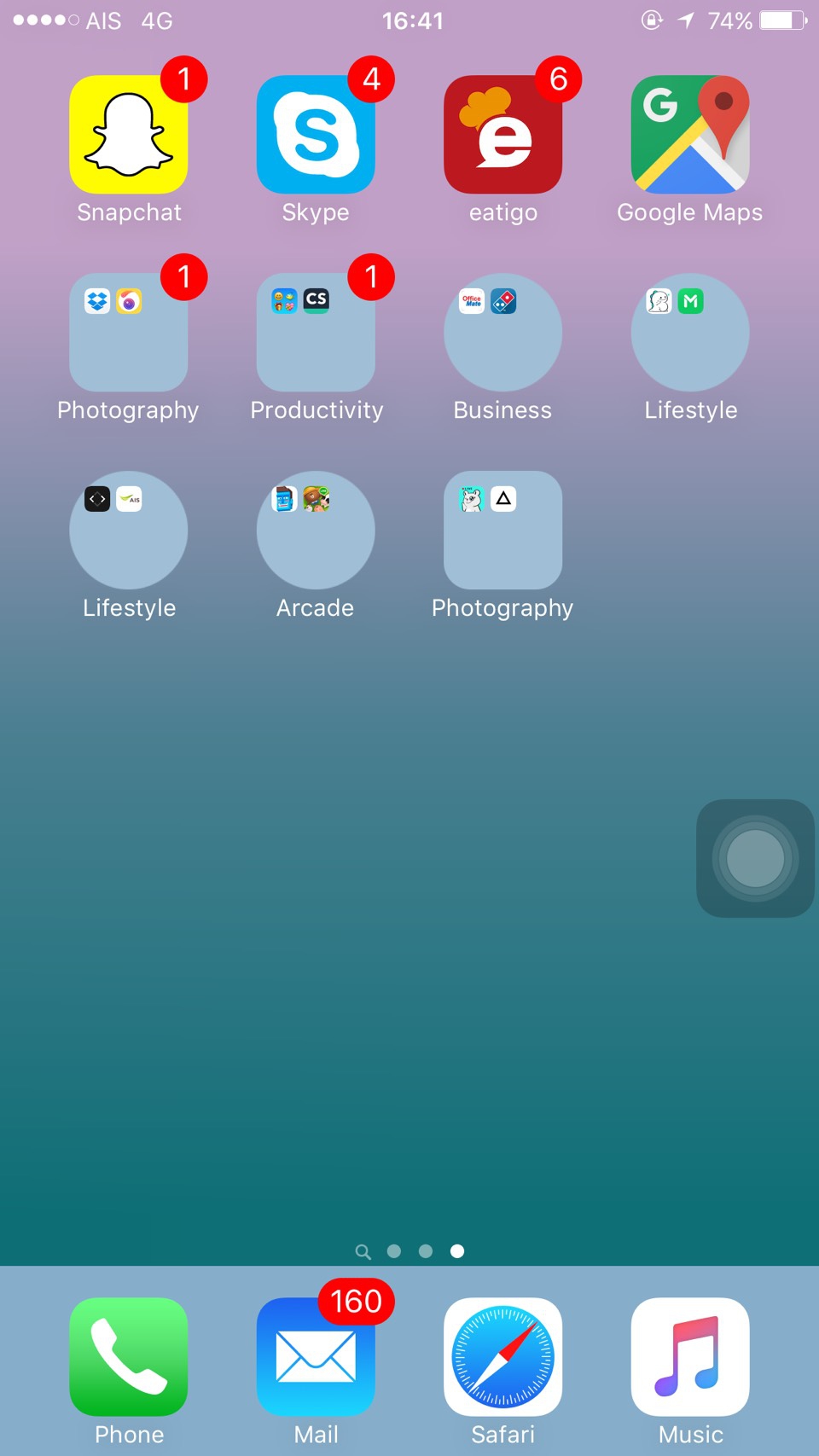Viewport: 819px width, 1456px height.
Task: Open the Arcade folder
Action: (316, 531)
